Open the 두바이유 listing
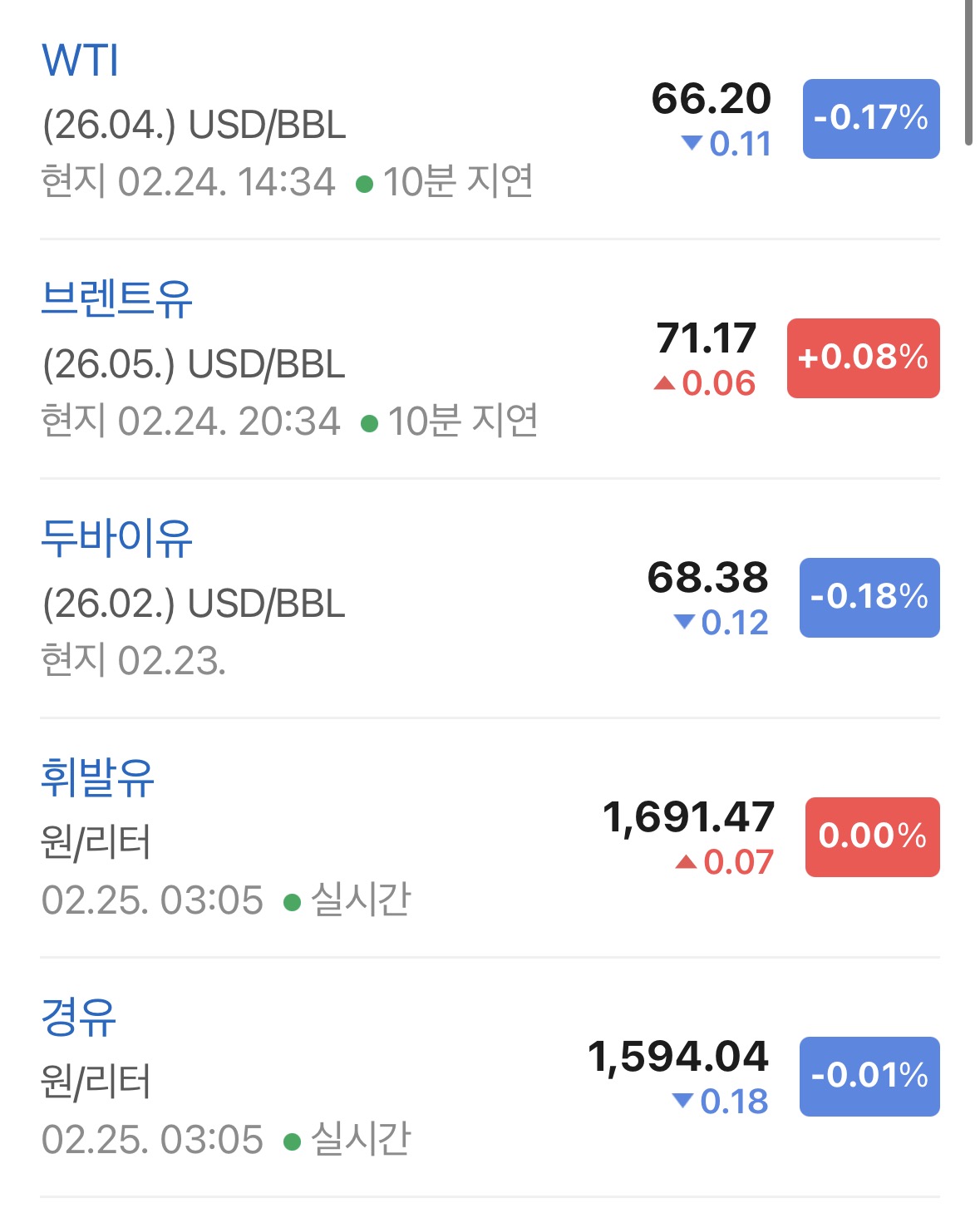This screenshot has height=1218, width=980. click(116, 539)
